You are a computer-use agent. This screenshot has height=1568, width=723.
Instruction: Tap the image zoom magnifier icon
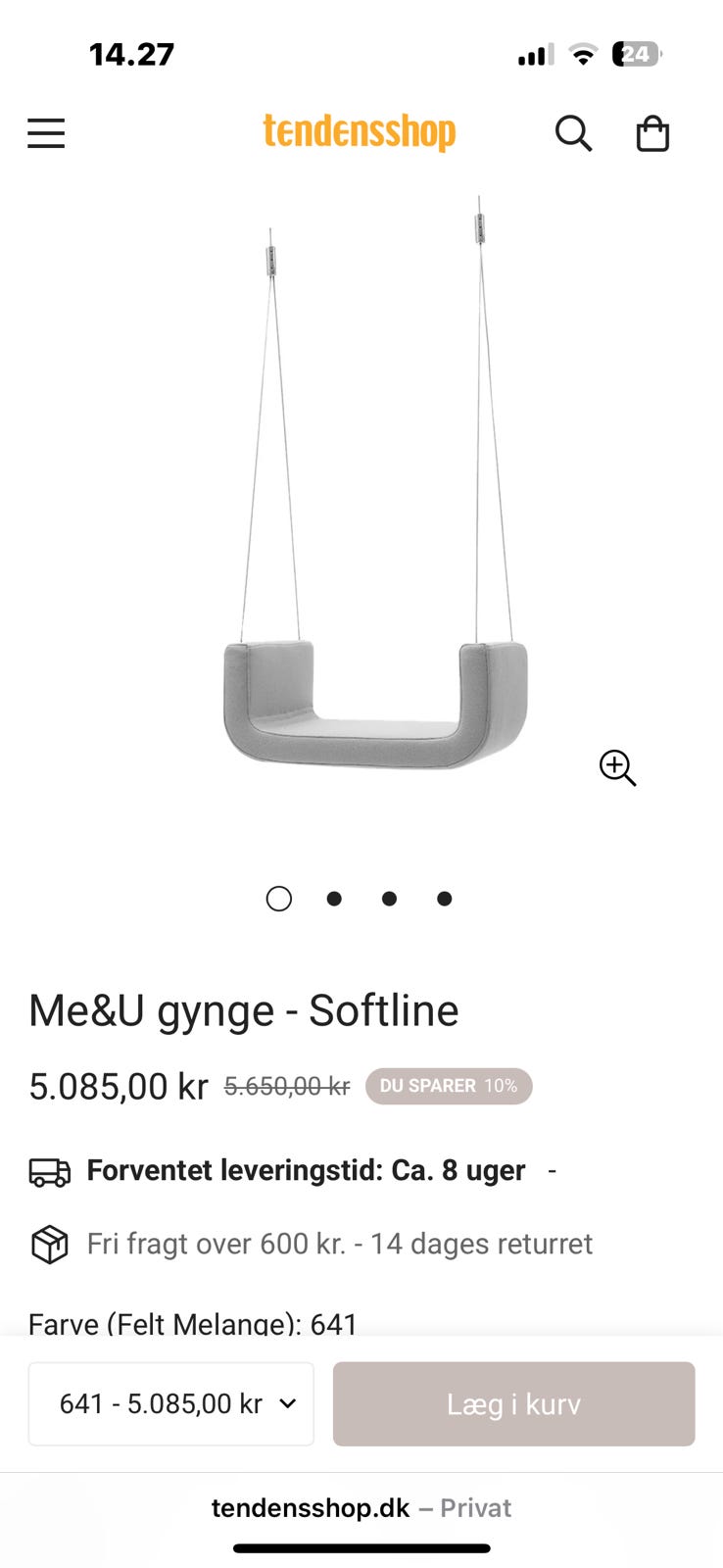(x=617, y=768)
